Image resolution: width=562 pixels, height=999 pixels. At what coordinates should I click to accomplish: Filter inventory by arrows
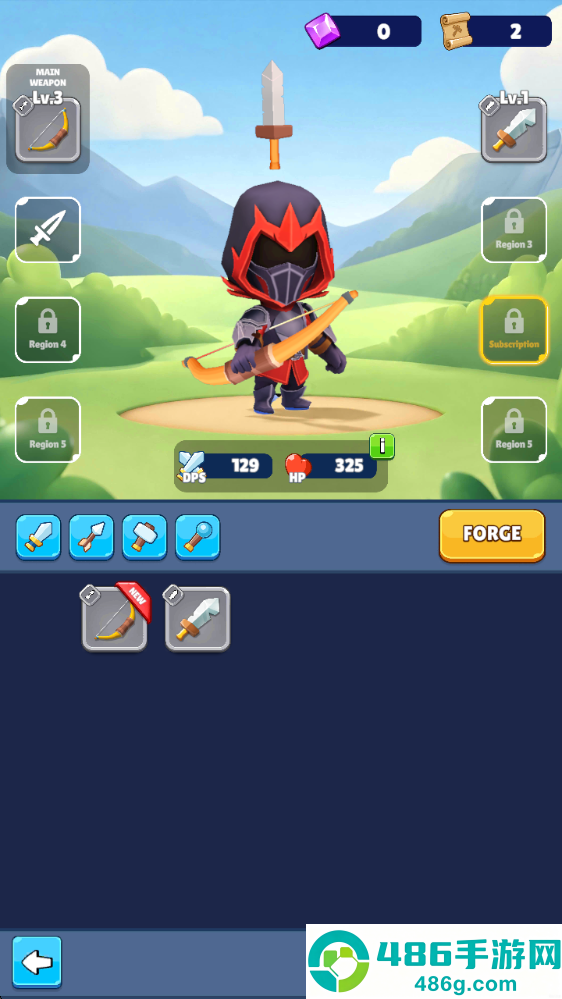pyautogui.click(x=92, y=538)
